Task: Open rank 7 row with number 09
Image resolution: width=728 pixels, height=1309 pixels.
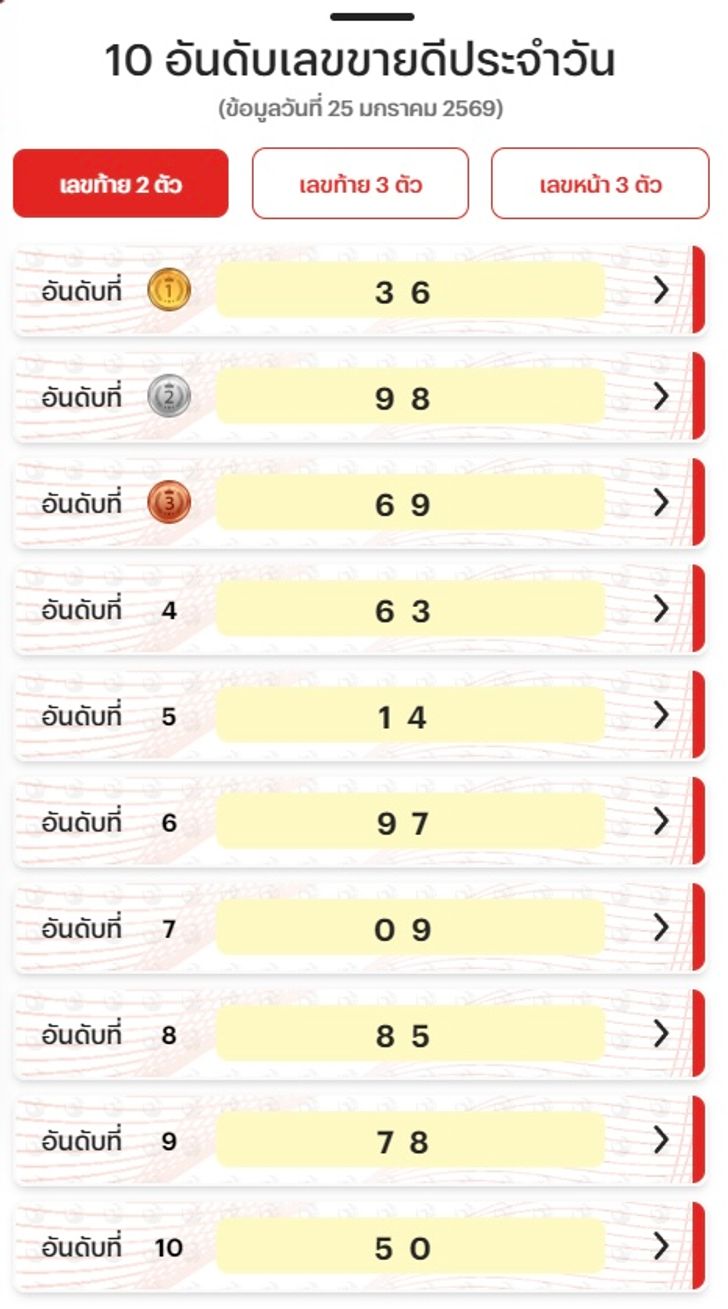Action: pyautogui.click(x=360, y=929)
